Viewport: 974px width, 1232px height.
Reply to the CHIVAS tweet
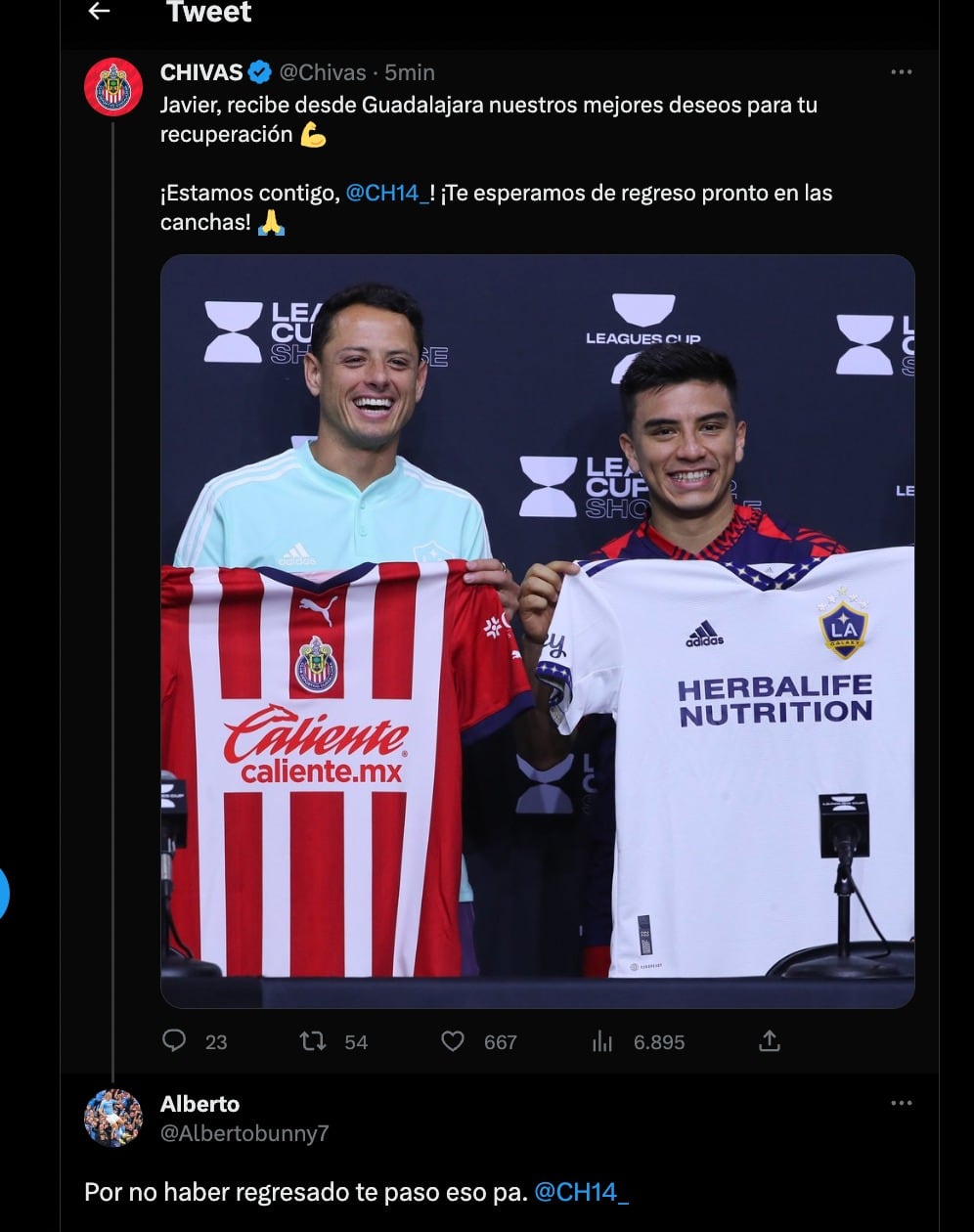coord(174,1041)
